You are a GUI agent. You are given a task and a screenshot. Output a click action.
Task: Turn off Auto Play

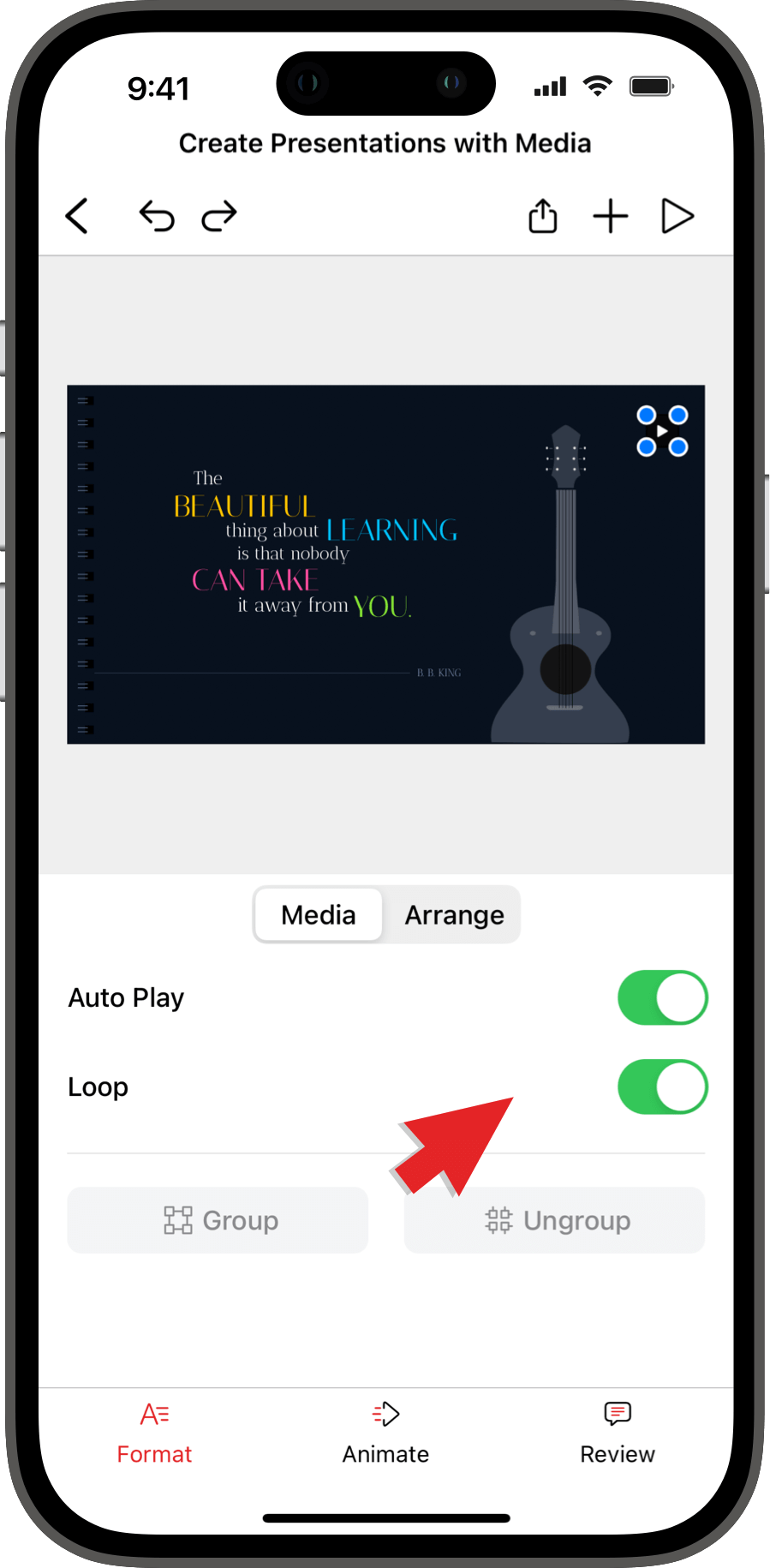(x=662, y=997)
